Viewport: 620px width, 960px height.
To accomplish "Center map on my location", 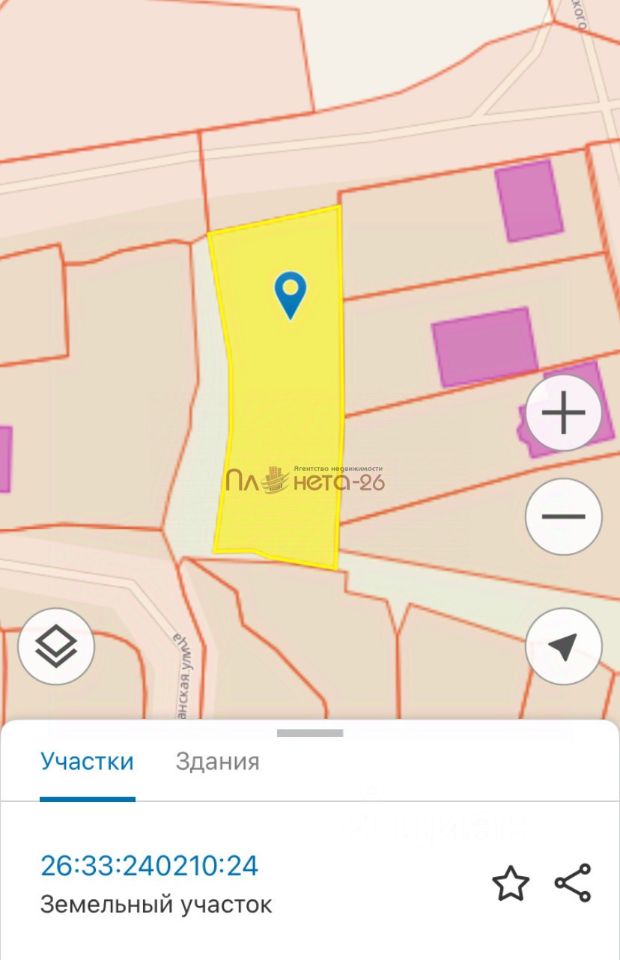I will [x=564, y=647].
